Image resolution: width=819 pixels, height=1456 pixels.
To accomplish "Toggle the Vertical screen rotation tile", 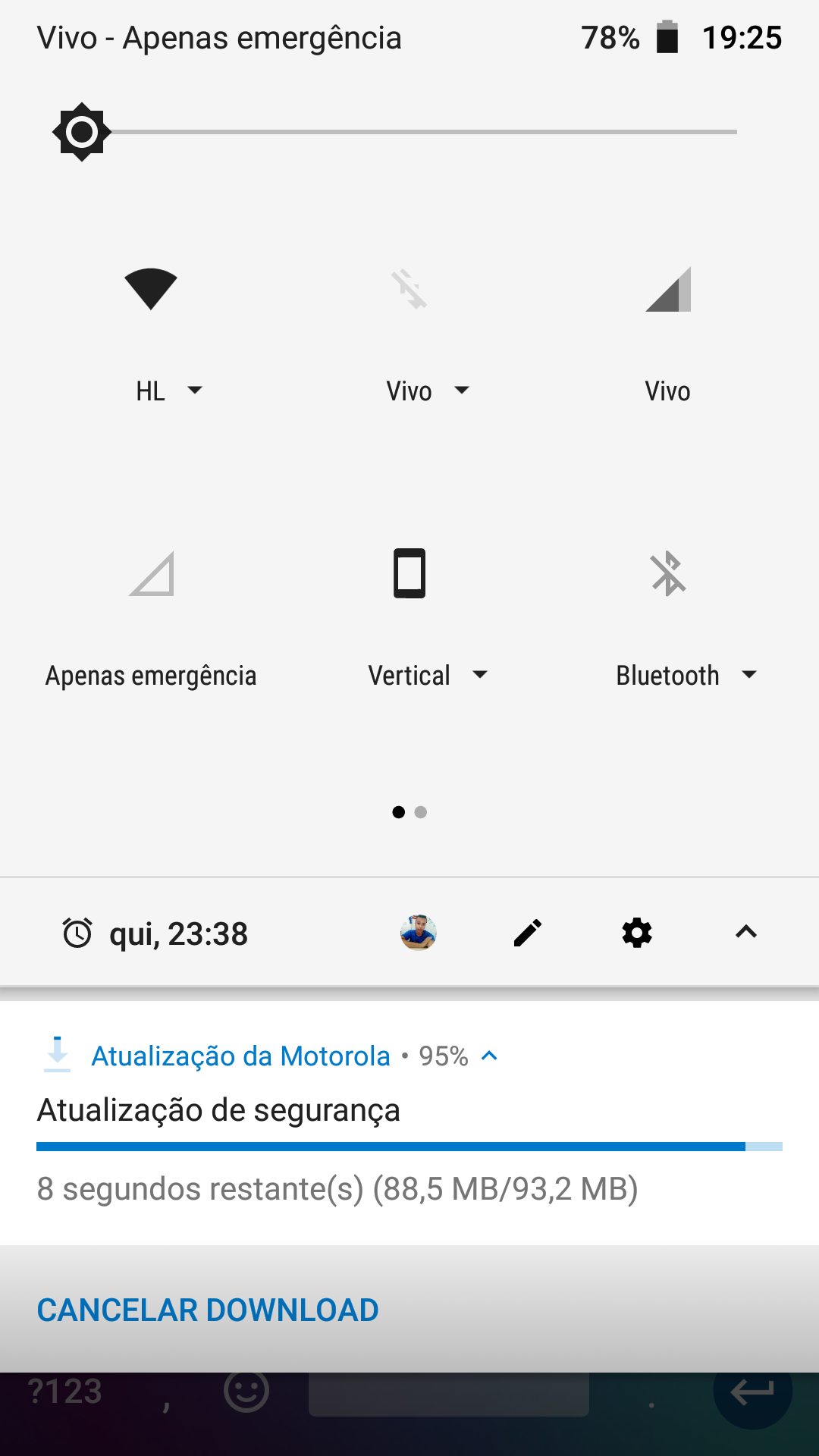I will tap(409, 573).
